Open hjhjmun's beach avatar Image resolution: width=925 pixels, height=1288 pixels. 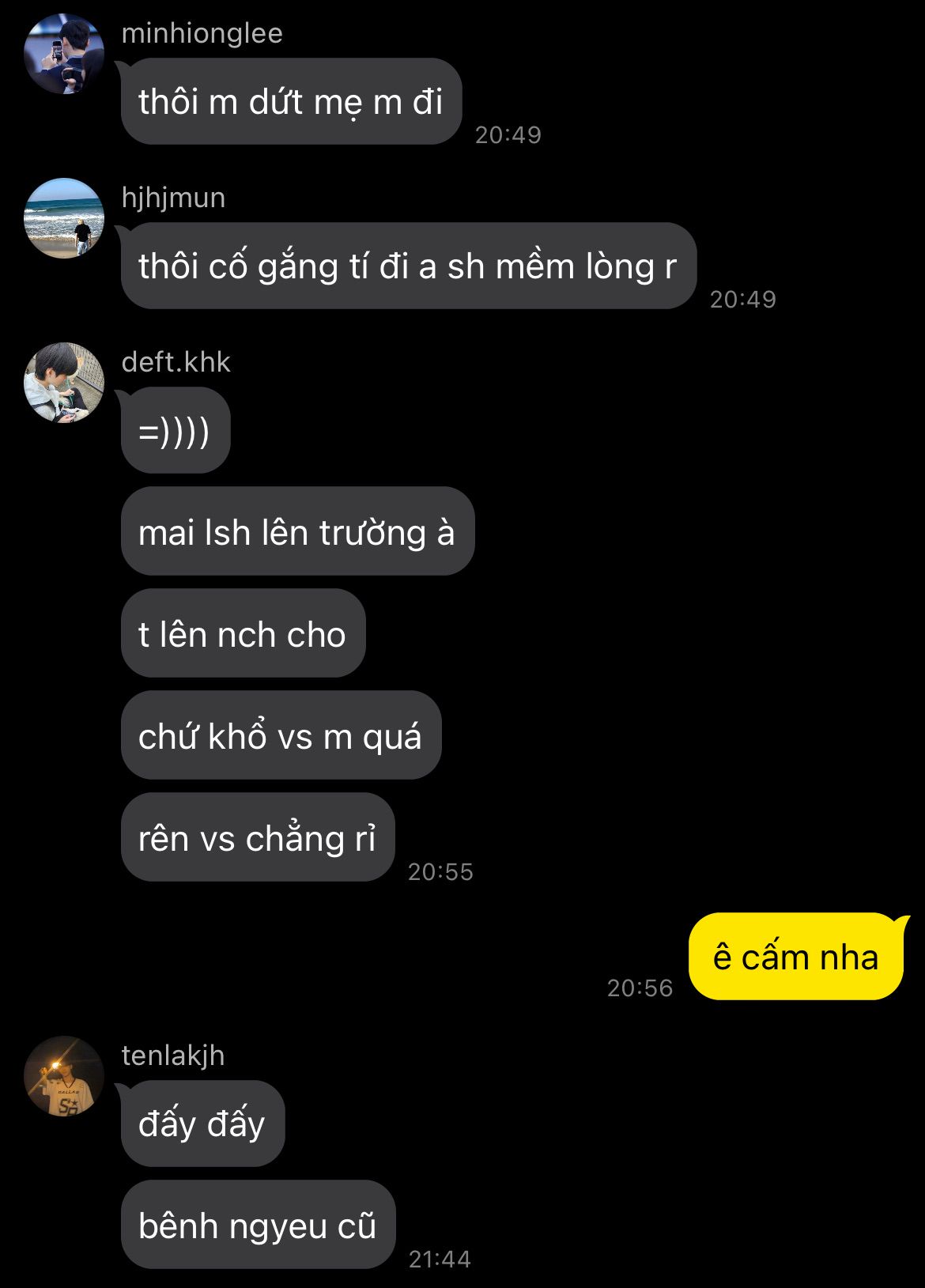(64, 218)
